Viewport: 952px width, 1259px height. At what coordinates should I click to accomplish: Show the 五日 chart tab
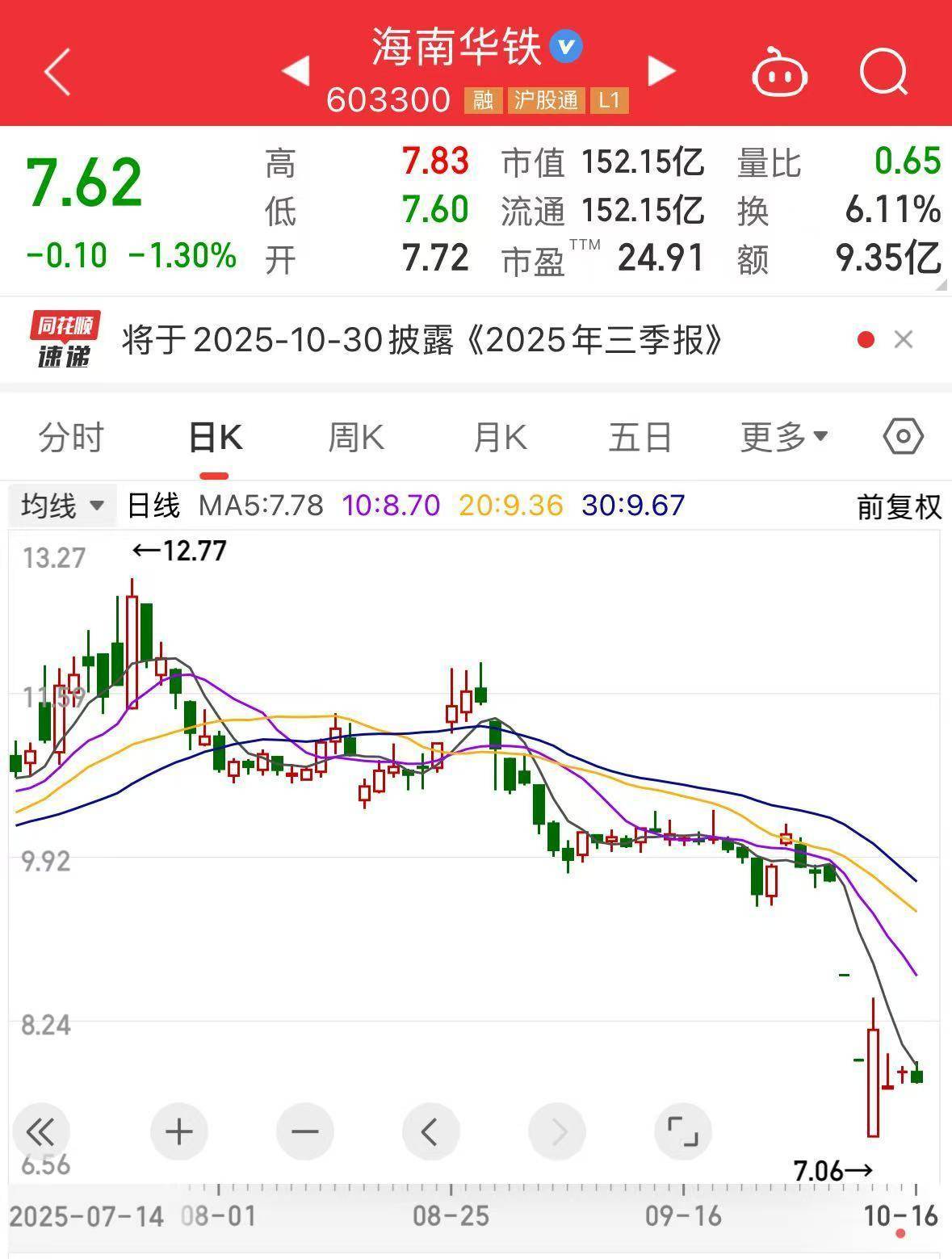coord(640,438)
